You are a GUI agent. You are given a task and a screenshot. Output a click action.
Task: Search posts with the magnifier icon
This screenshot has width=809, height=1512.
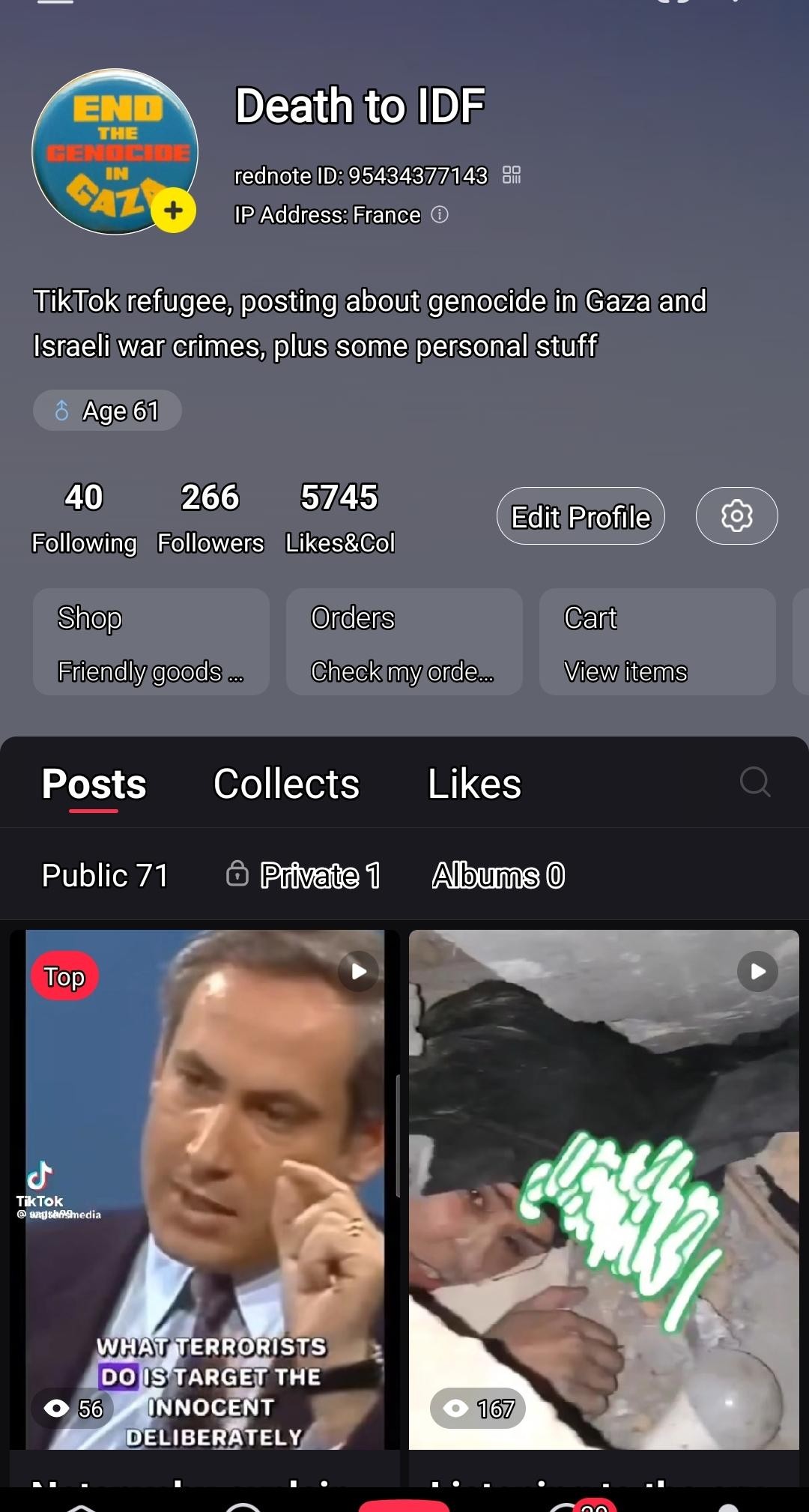tap(755, 783)
